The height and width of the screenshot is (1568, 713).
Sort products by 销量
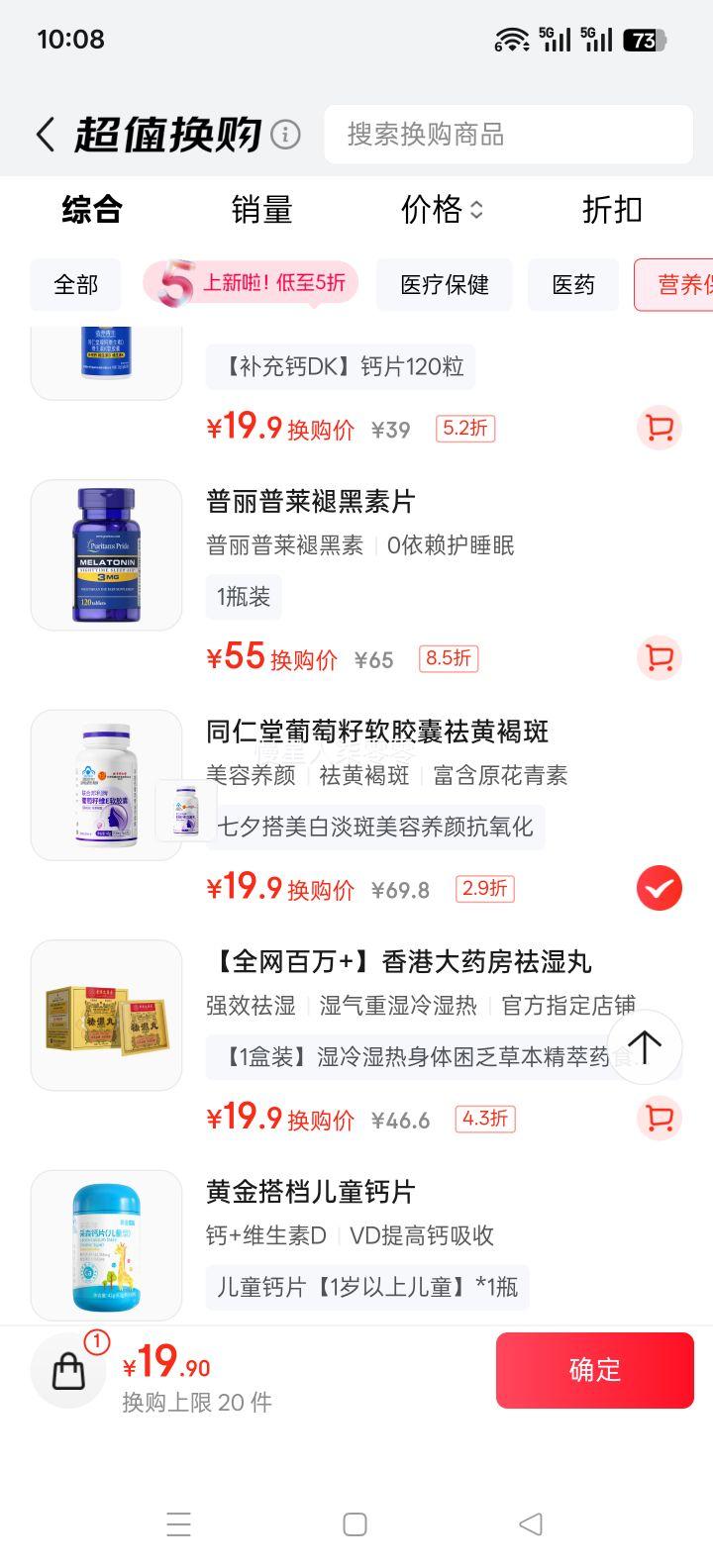[x=262, y=210]
